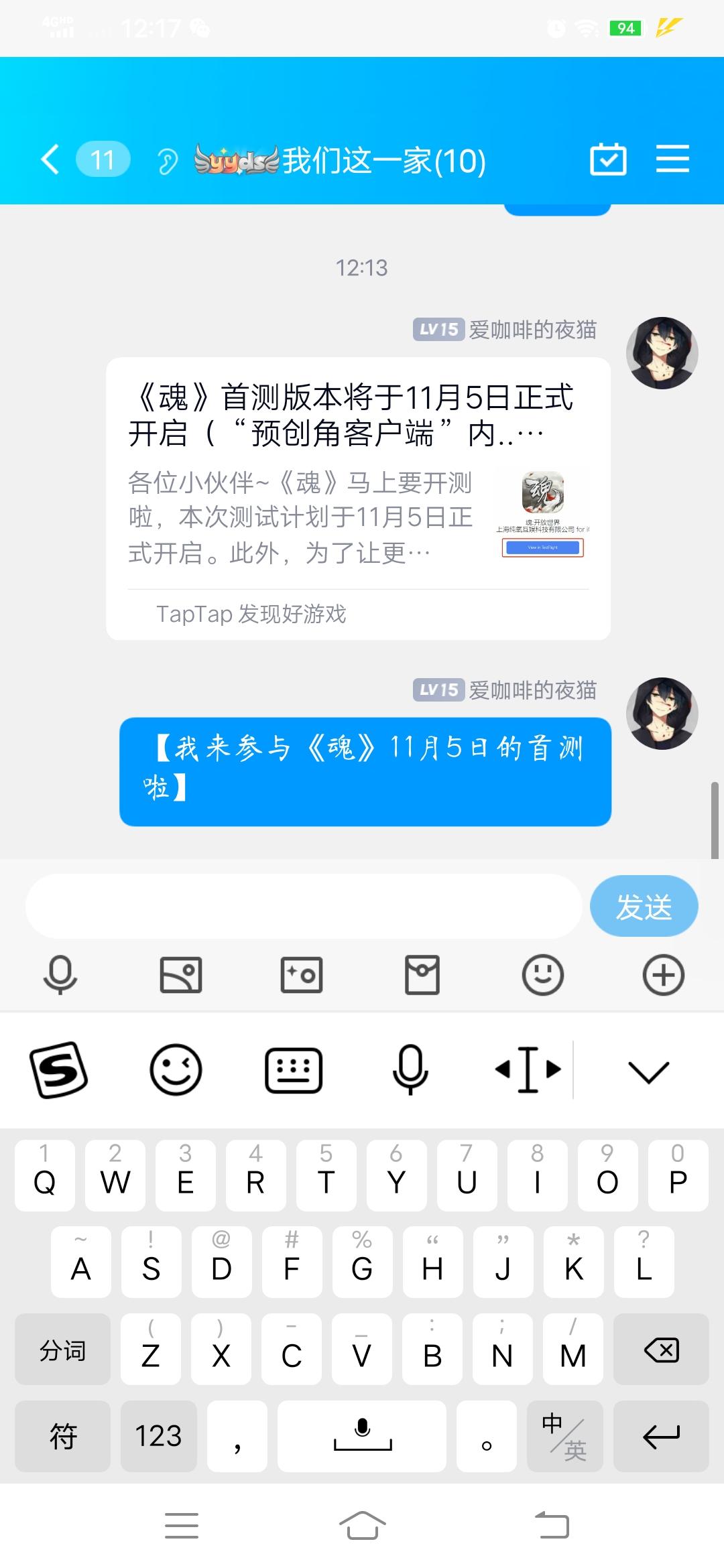
Task: Tap 发送 to send the message
Action: 643,905
